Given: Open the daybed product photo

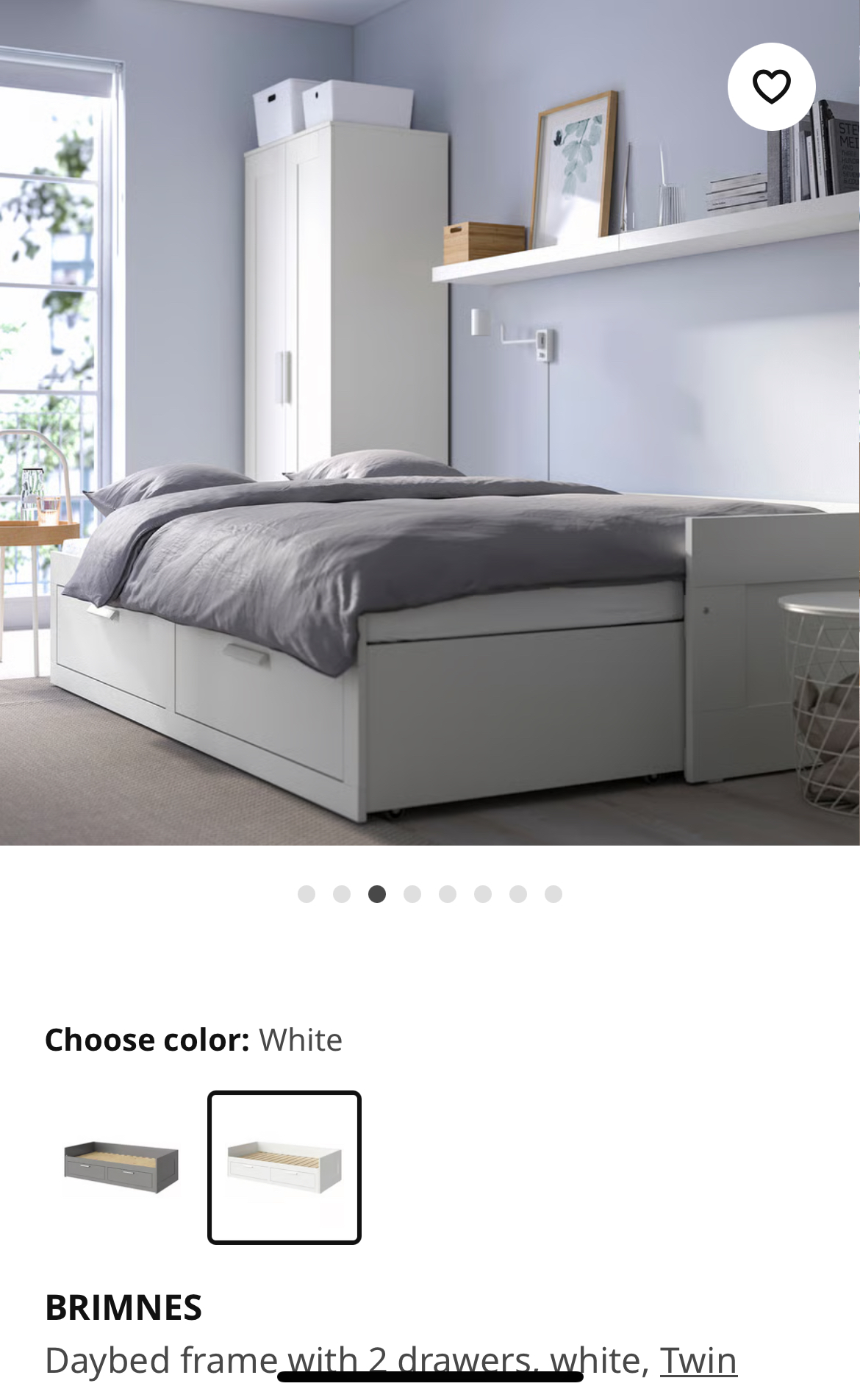Looking at the screenshot, I should click(x=430, y=422).
